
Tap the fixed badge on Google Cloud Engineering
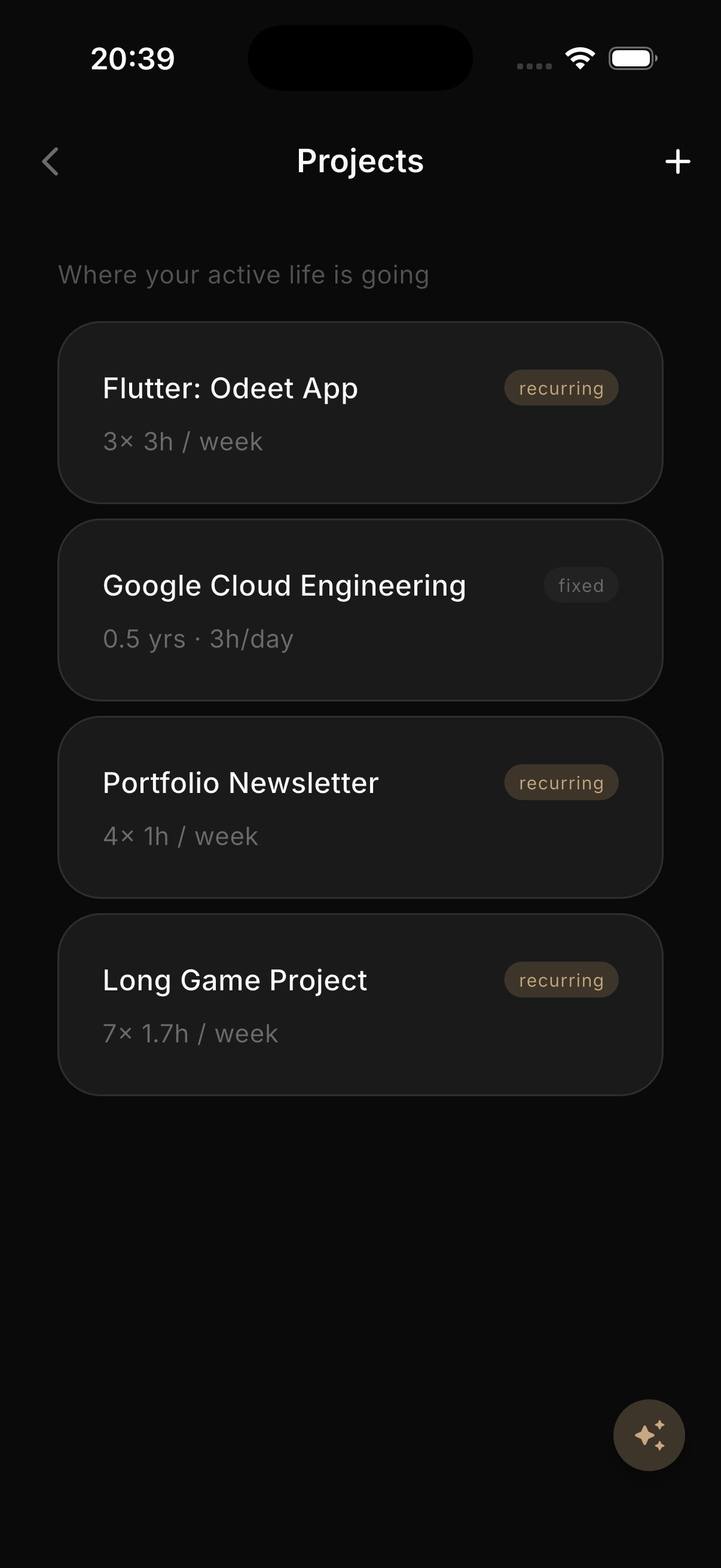pos(581,585)
